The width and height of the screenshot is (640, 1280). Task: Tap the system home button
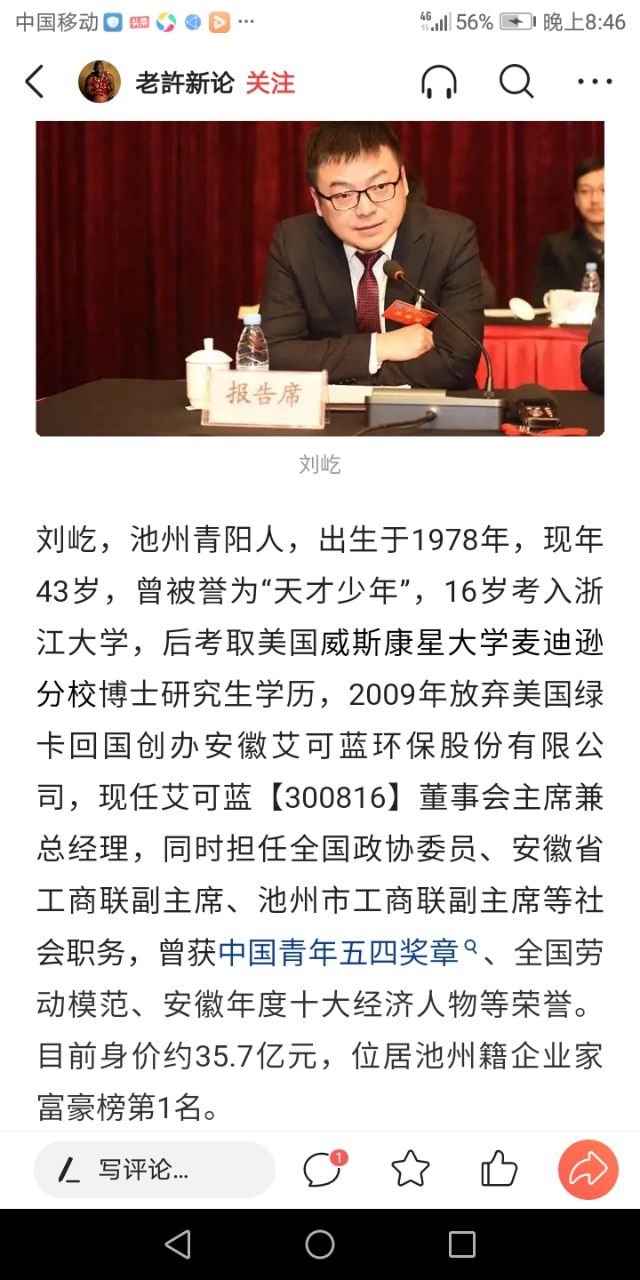(320, 1244)
